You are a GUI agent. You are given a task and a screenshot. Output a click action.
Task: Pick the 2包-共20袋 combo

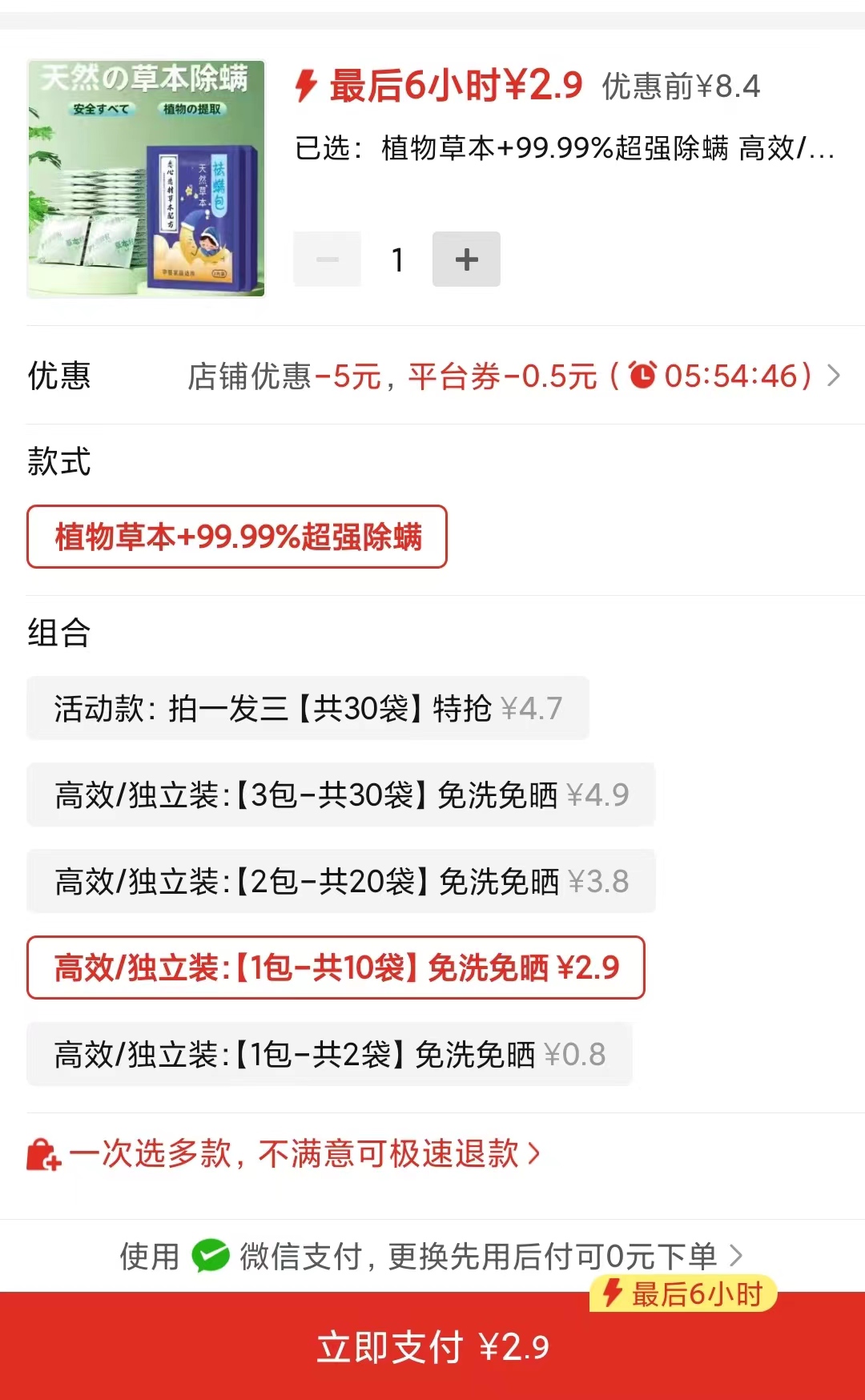[x=340, y=881]
